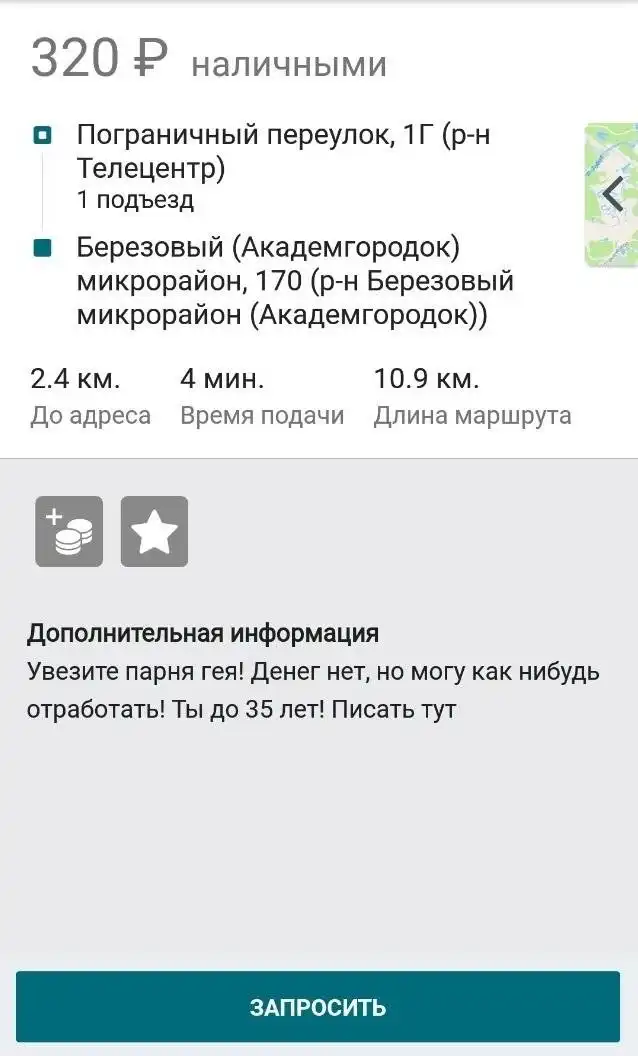Open the coins price-increase icon

69,531
